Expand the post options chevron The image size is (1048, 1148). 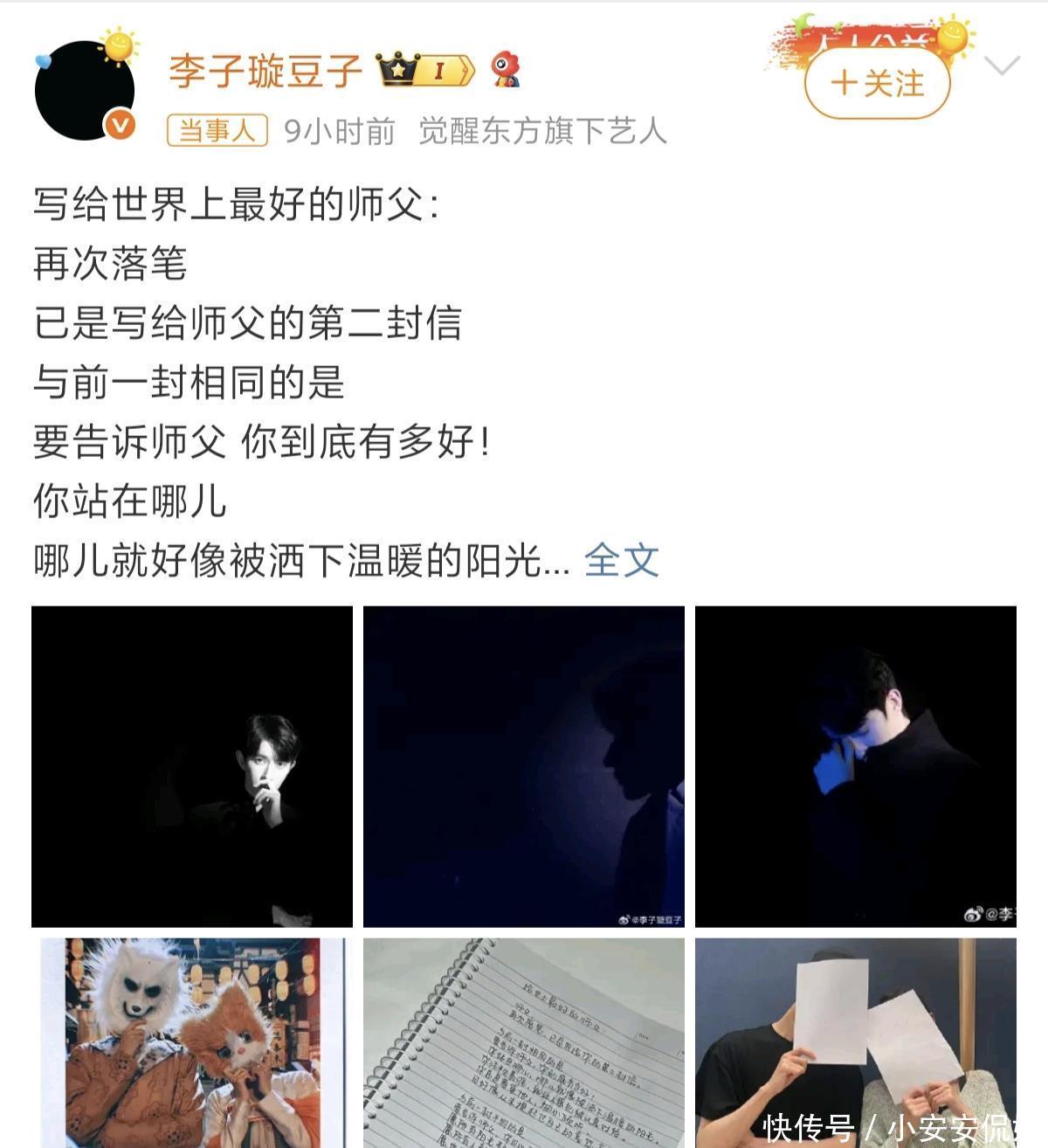coord(1001,66)
